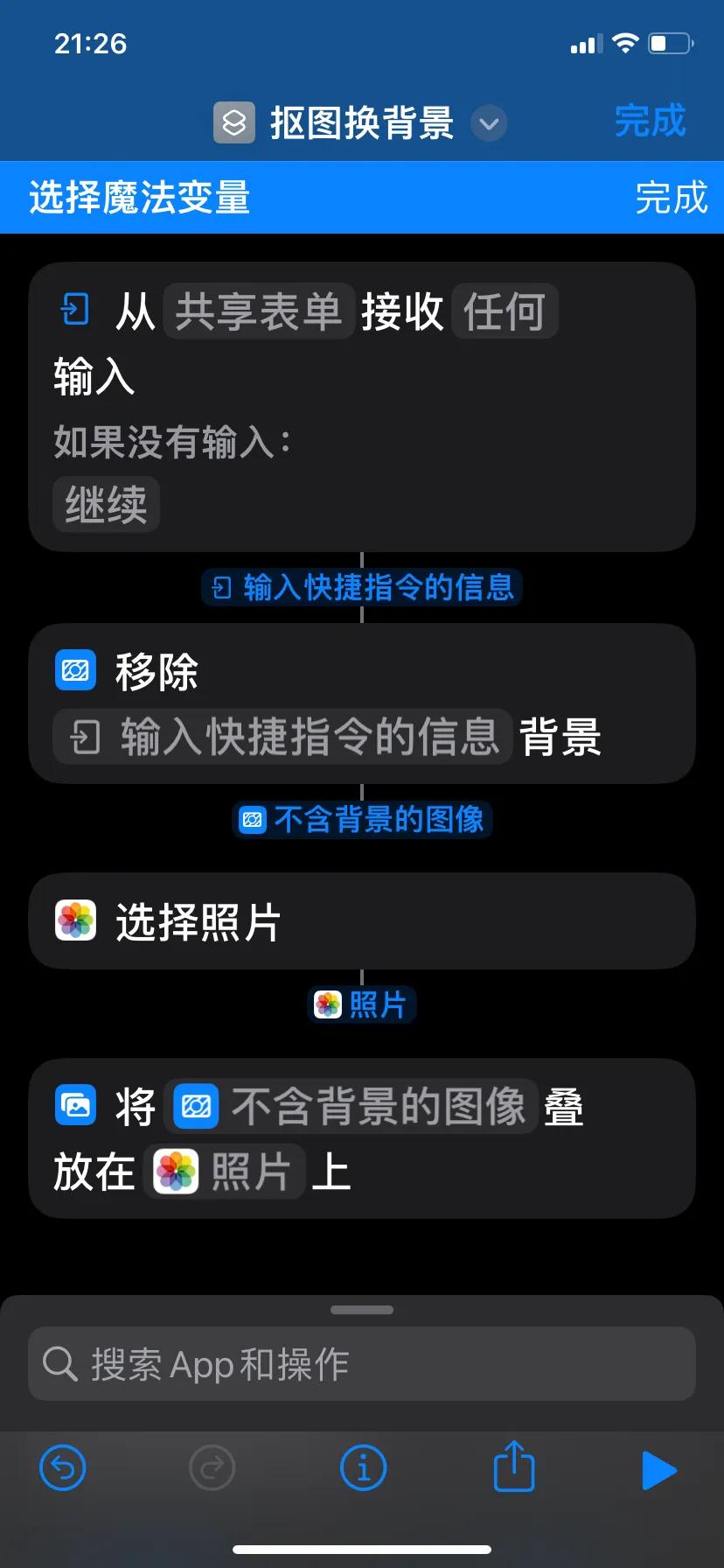Expand the 抠图换背景 title dropdown chevron

click(x=489, y=123)
